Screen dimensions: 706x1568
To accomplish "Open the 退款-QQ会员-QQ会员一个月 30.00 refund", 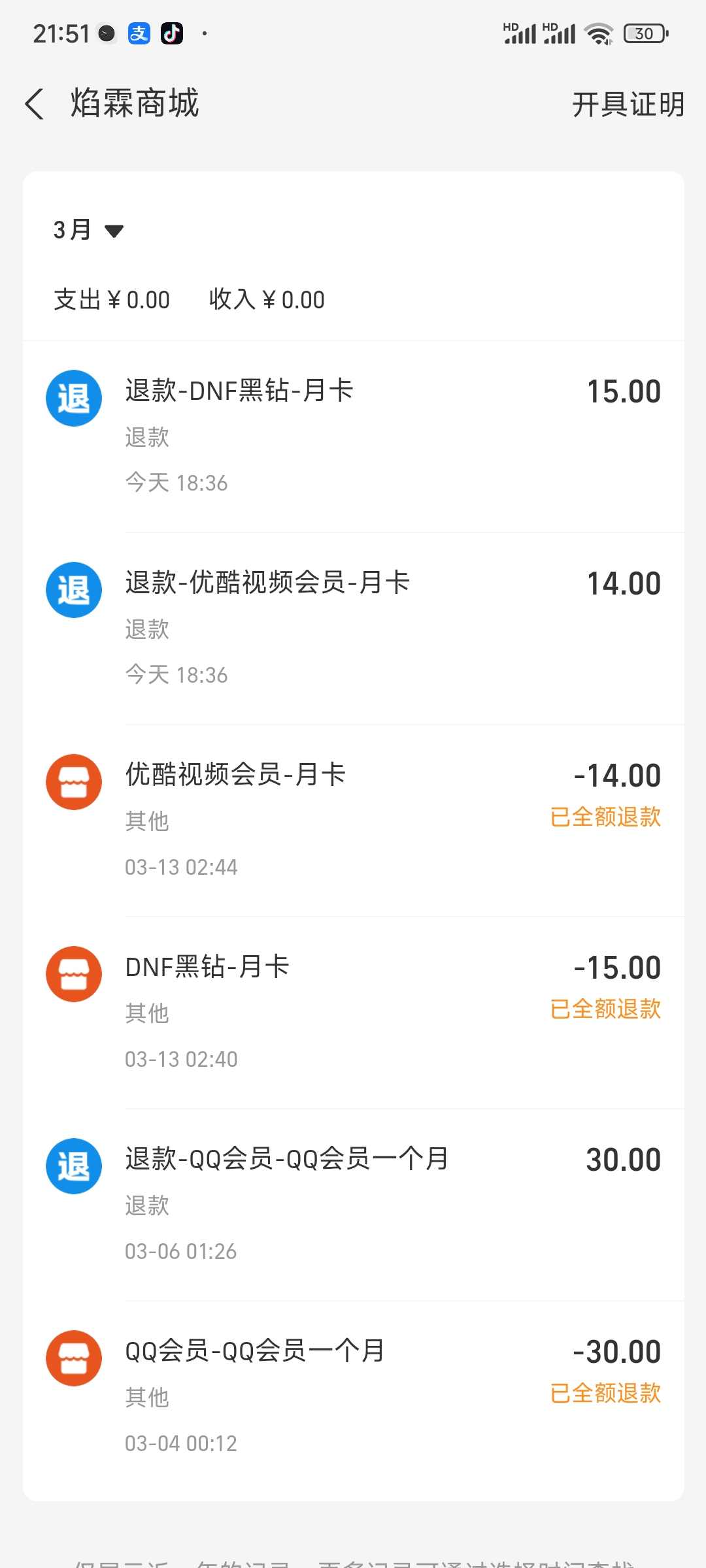I will pos(354,1205).
